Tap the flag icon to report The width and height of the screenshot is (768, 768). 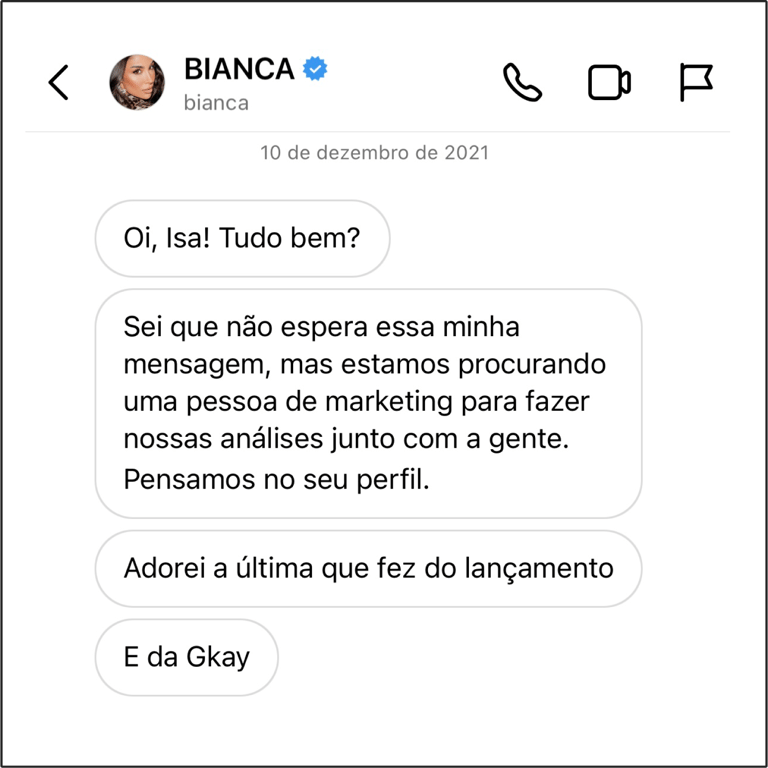pos(696,82)
